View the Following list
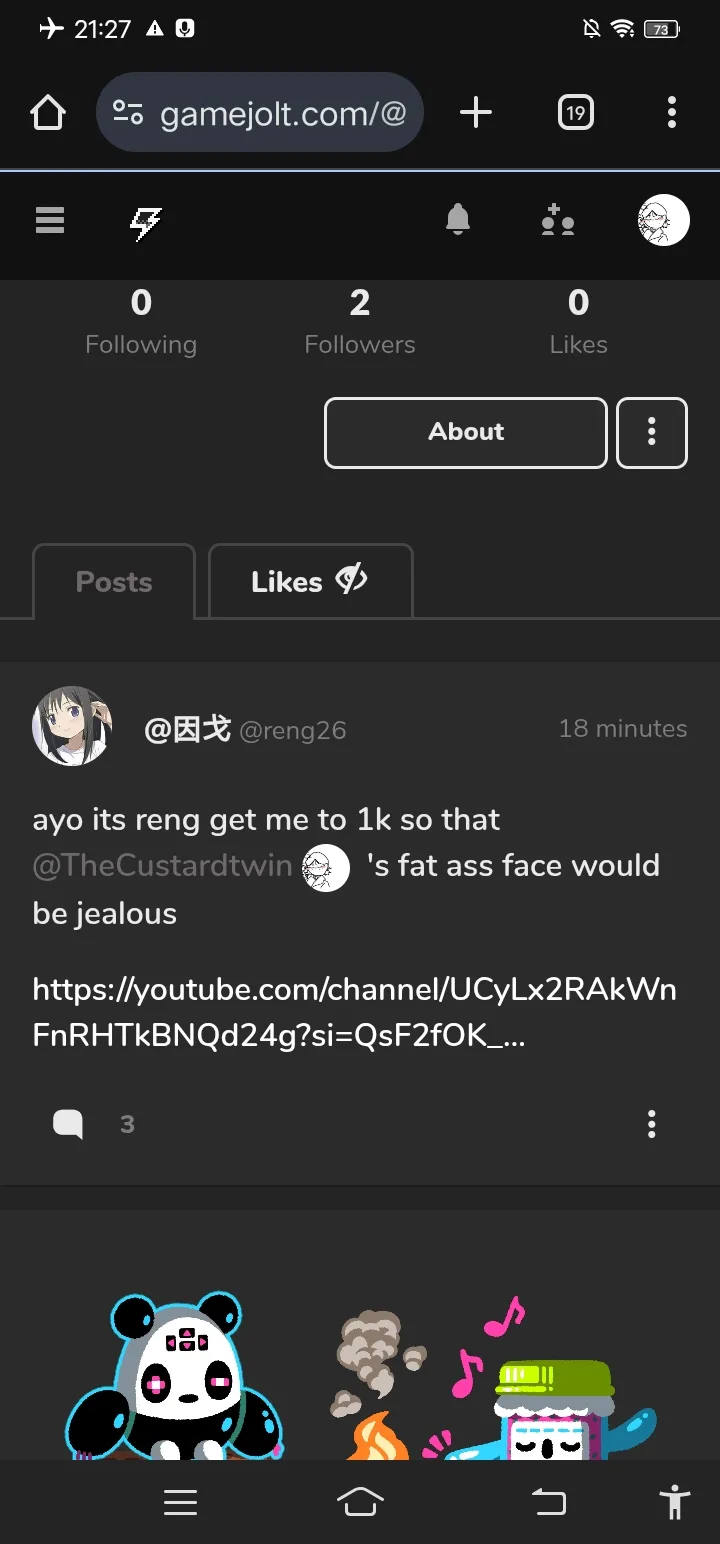 point(141,322)
